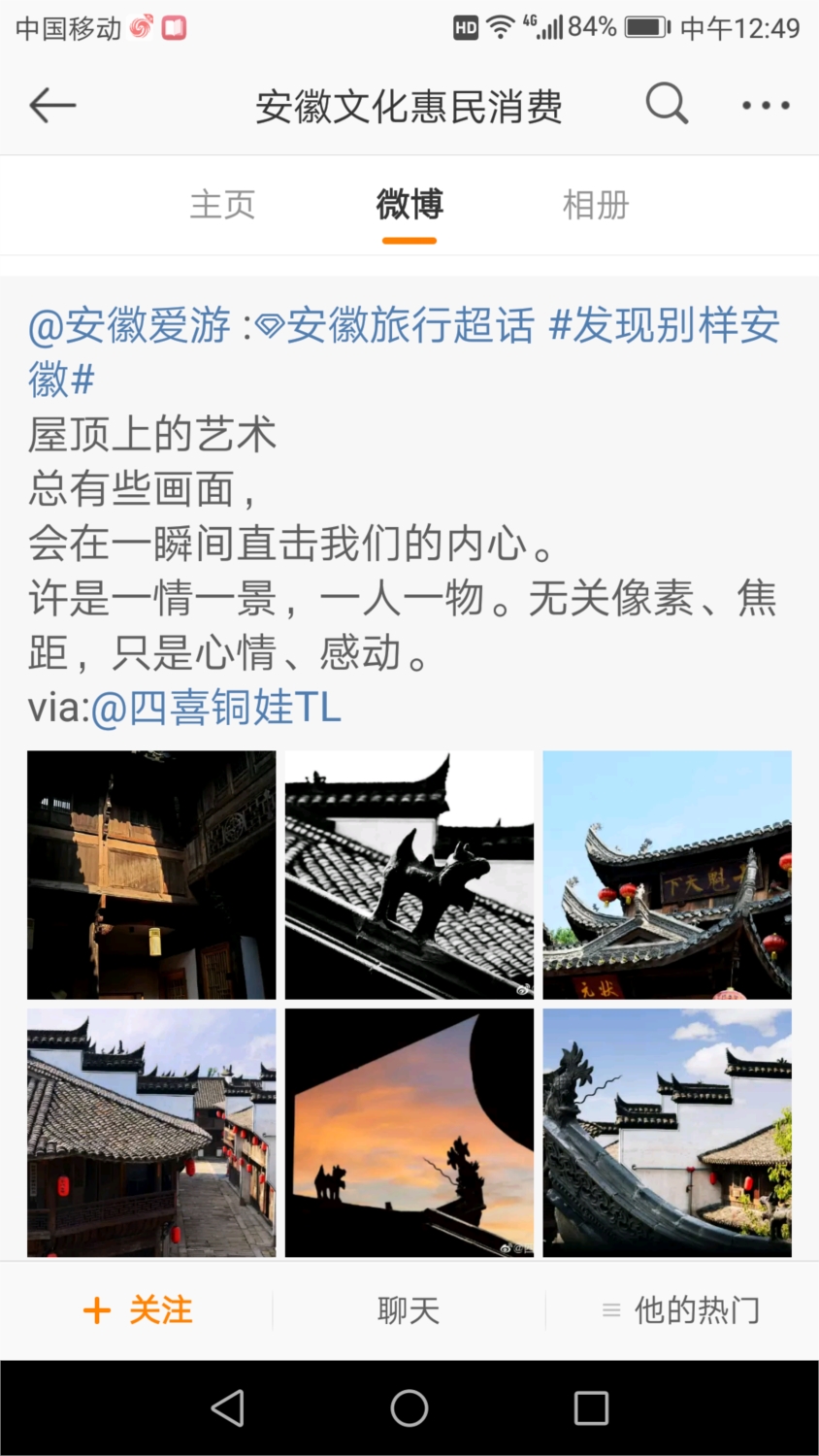Open the 他的热门 menu

click(681, 1310)
